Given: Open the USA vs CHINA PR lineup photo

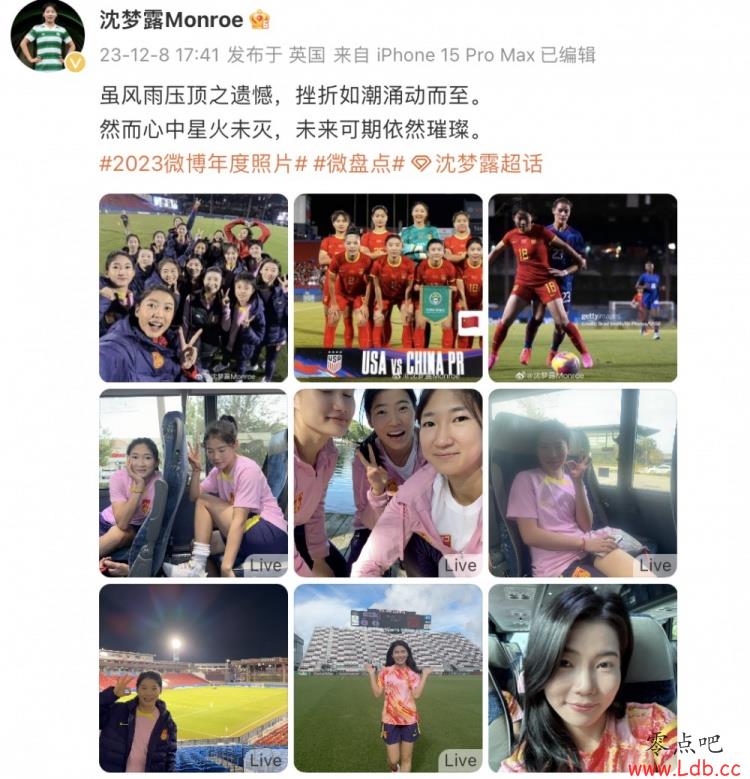Looking at the screenshot, I should pyautogui.click(x=388, y=288).
